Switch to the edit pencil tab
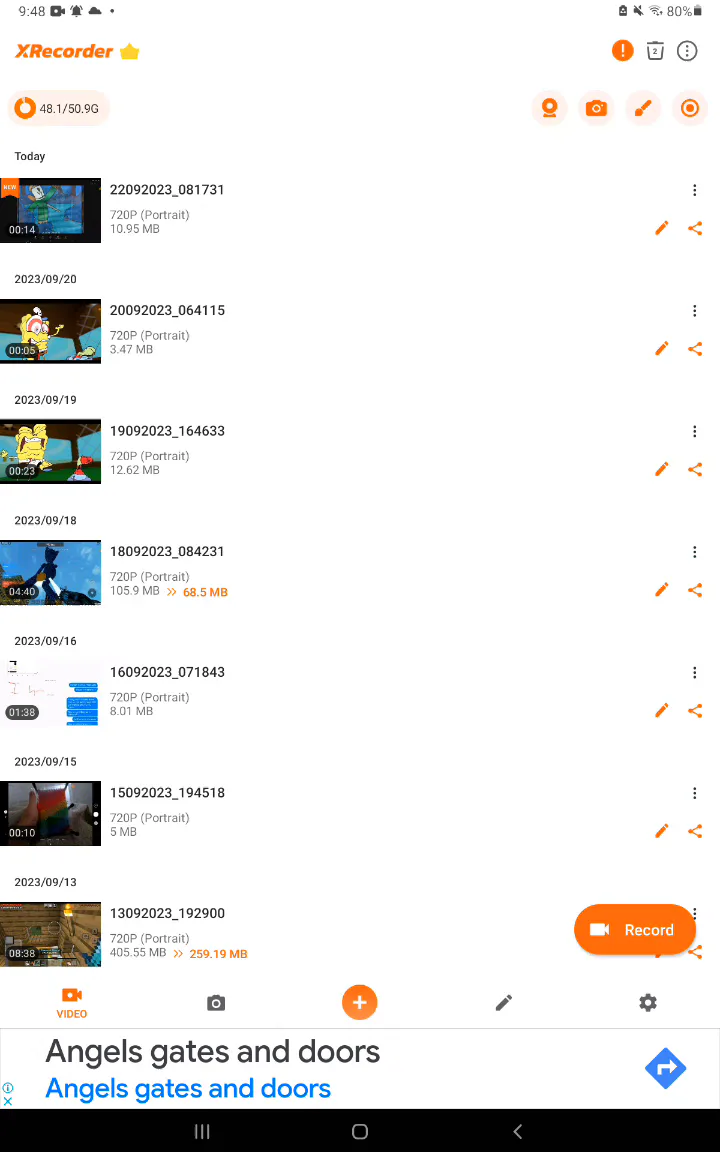 504,1002
